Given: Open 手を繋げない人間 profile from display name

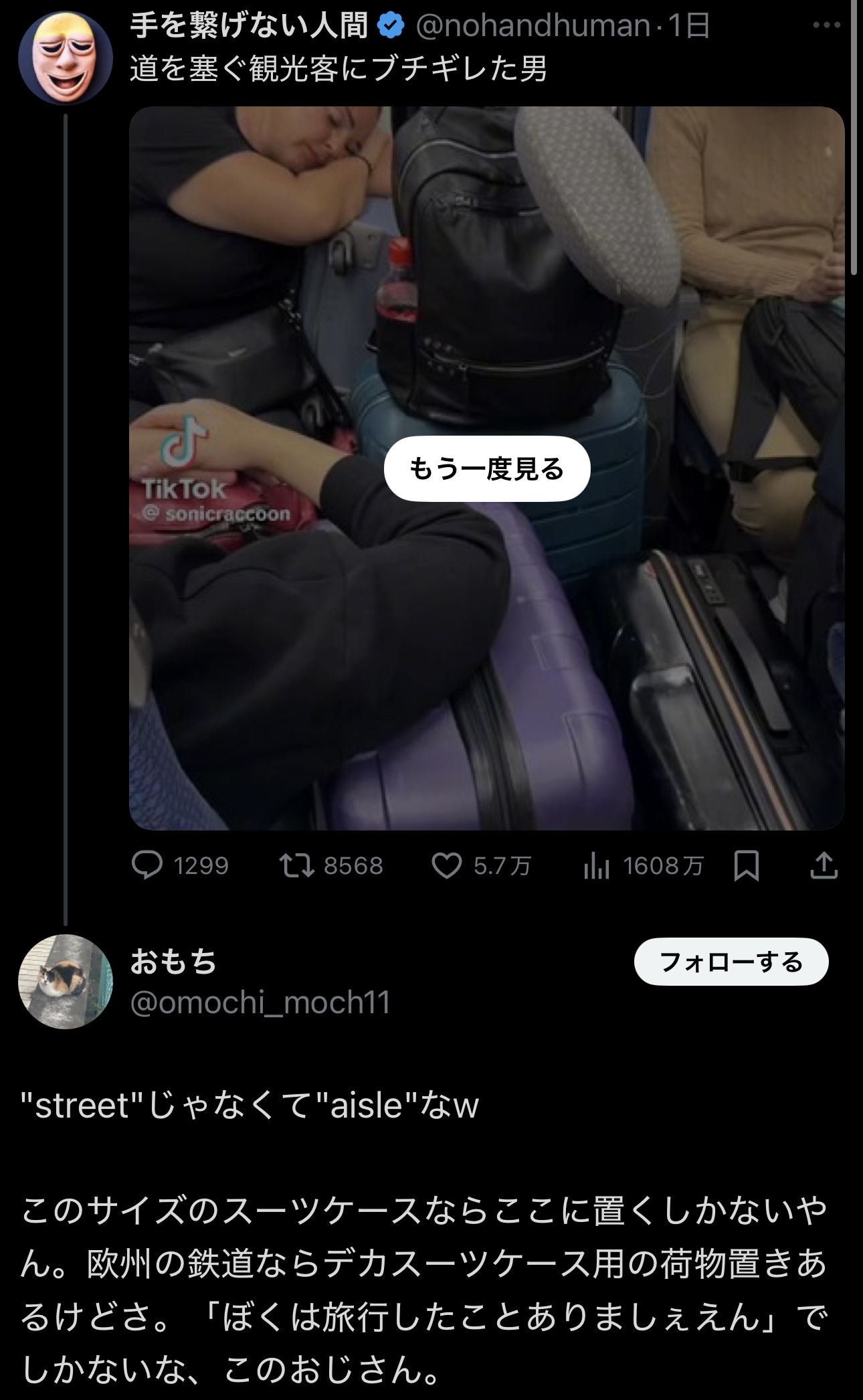Looking at the screenshot, I should pyautogui.click(x=249, y=25).
